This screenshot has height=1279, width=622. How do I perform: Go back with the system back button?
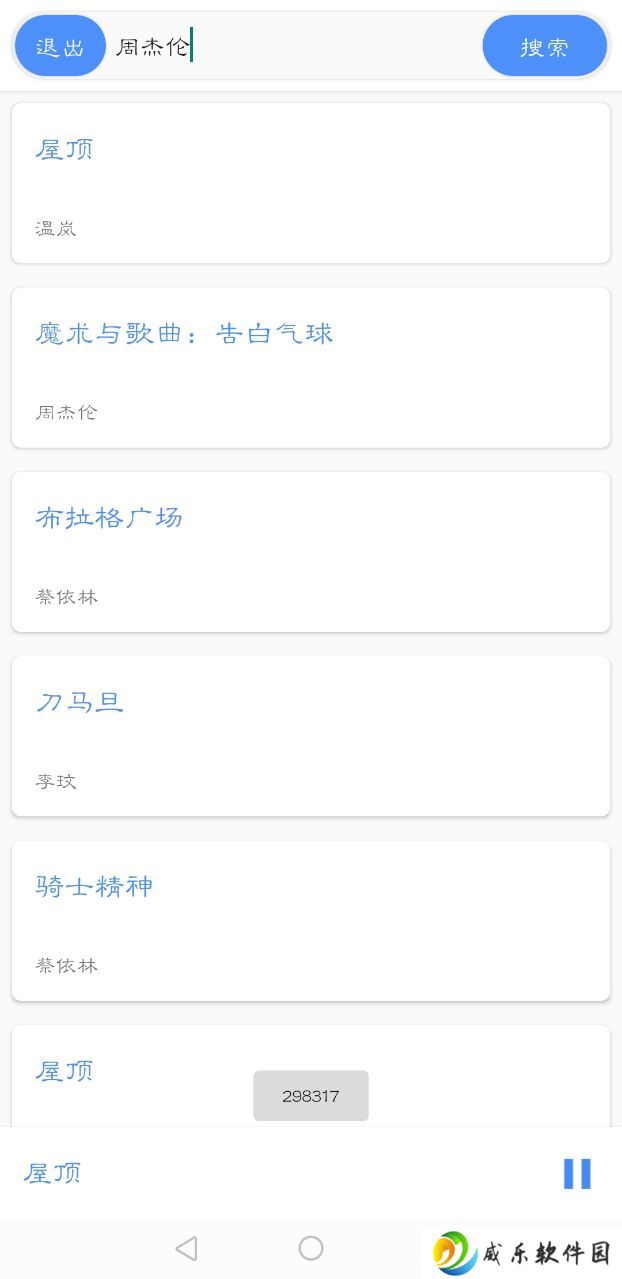coord(186,1248)
